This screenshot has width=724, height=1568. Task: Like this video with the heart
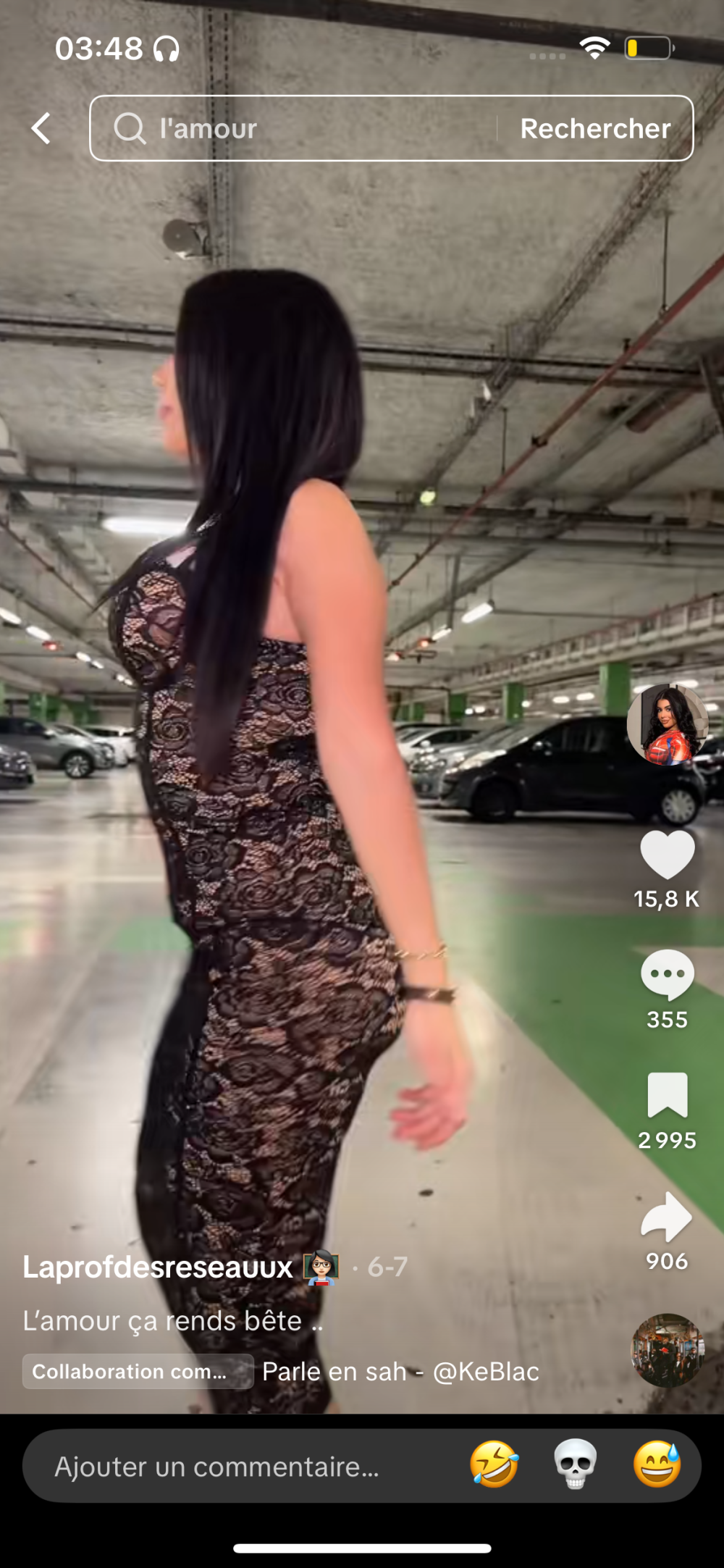(x=667, y=855)
